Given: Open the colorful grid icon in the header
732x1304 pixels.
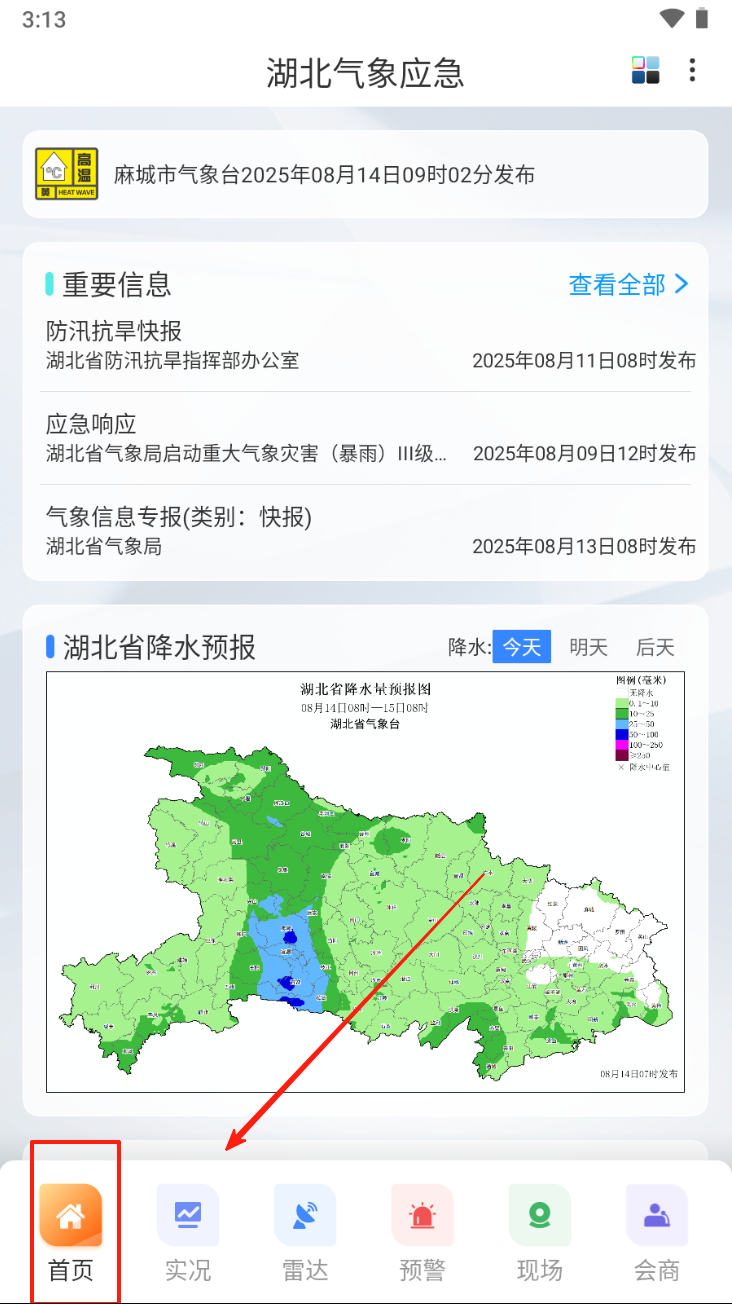Looking at the screenshot, I should coord(645,70).
